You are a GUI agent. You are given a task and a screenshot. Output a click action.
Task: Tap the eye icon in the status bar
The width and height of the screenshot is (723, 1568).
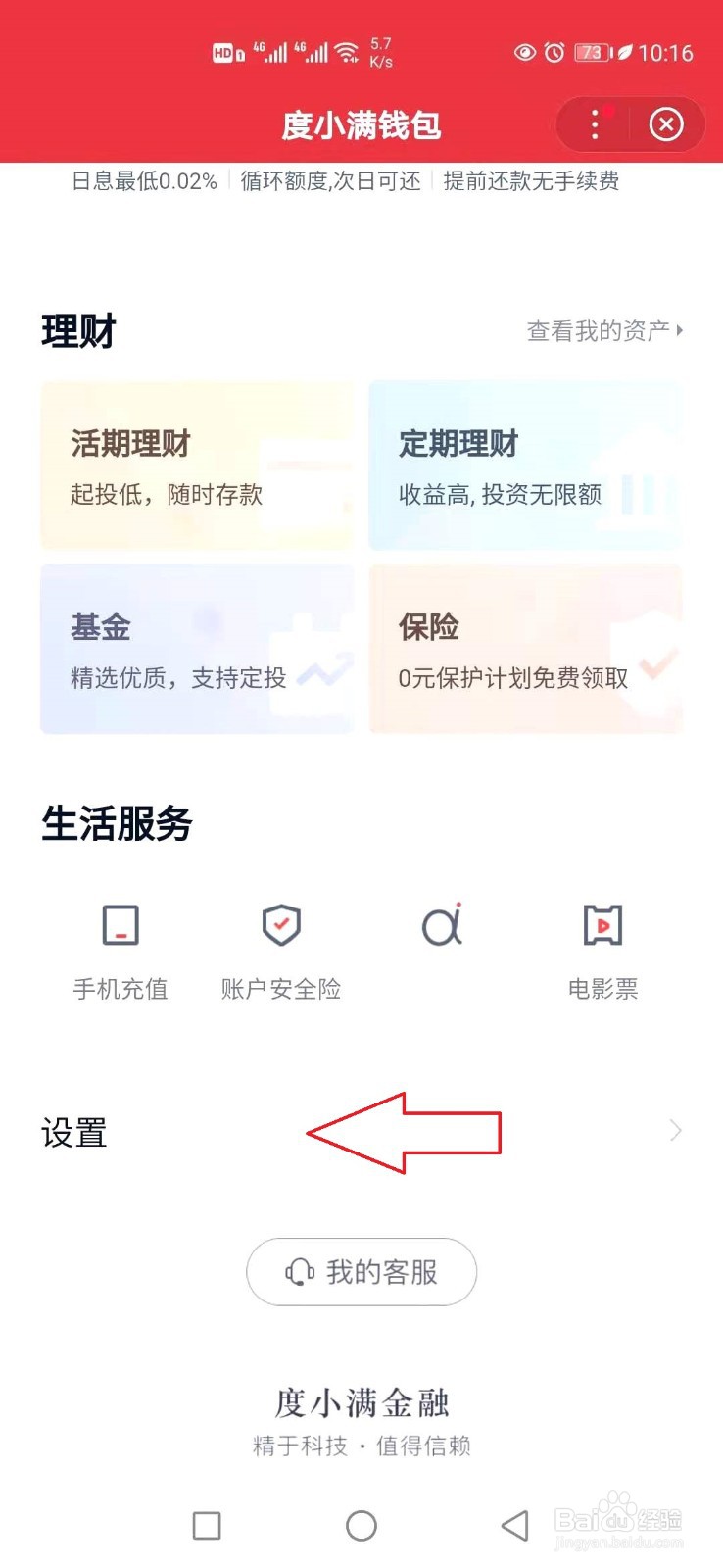point(524,54)
